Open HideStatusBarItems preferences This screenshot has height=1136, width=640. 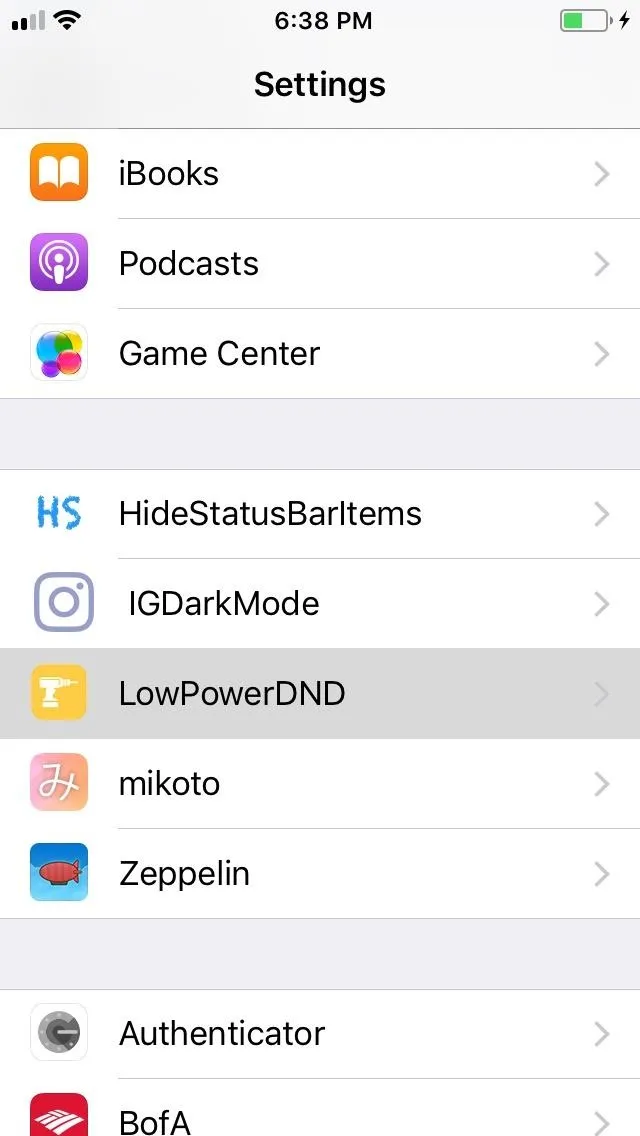point(320,514)
